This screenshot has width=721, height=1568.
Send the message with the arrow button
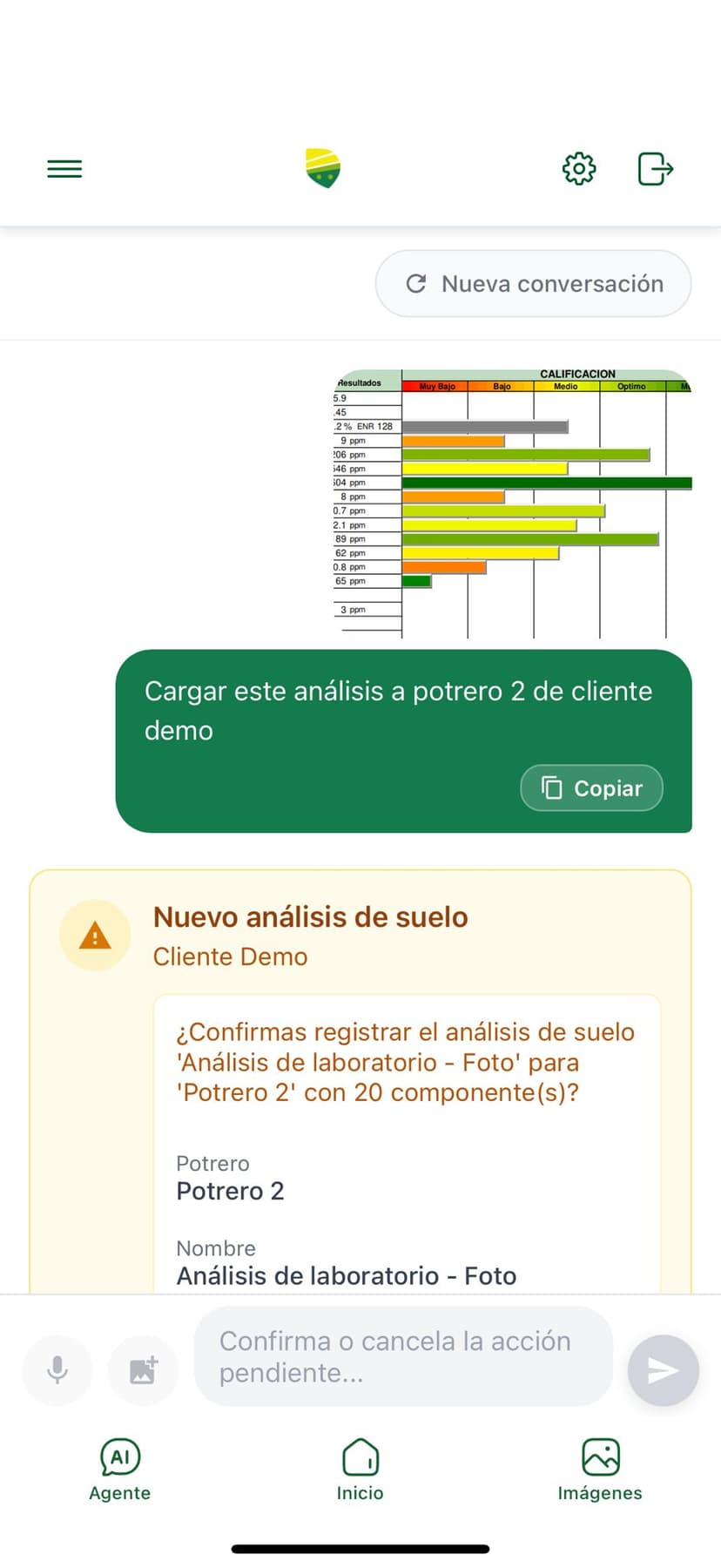[x=664, y=1370]
